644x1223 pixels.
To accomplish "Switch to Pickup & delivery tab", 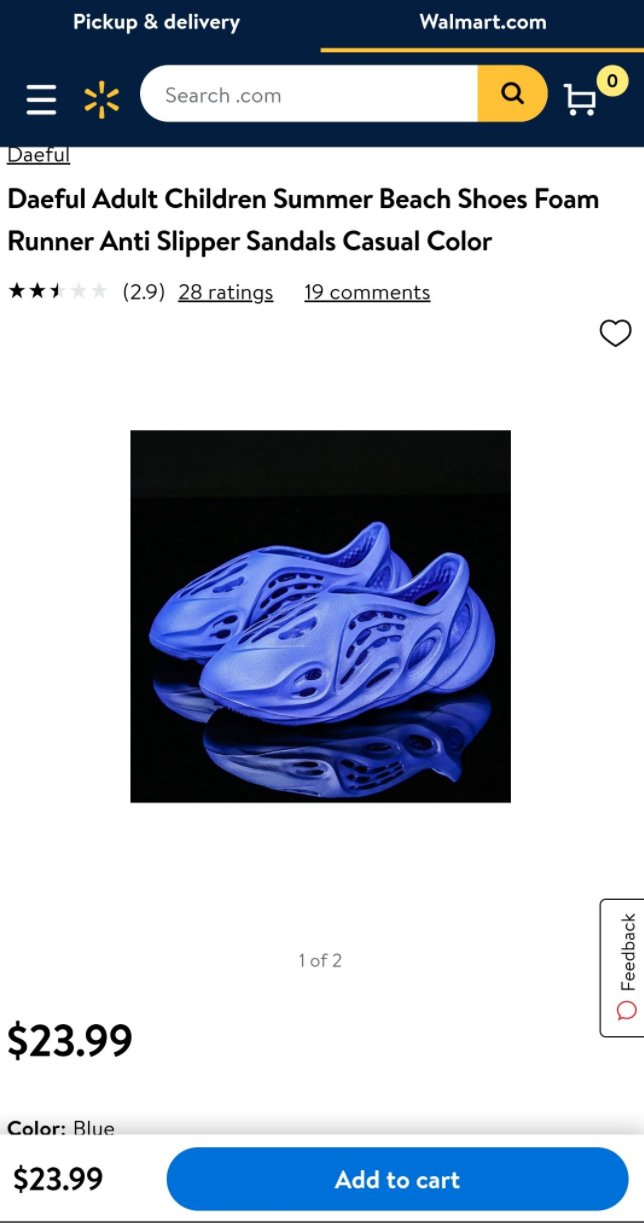I will [157, 22].
